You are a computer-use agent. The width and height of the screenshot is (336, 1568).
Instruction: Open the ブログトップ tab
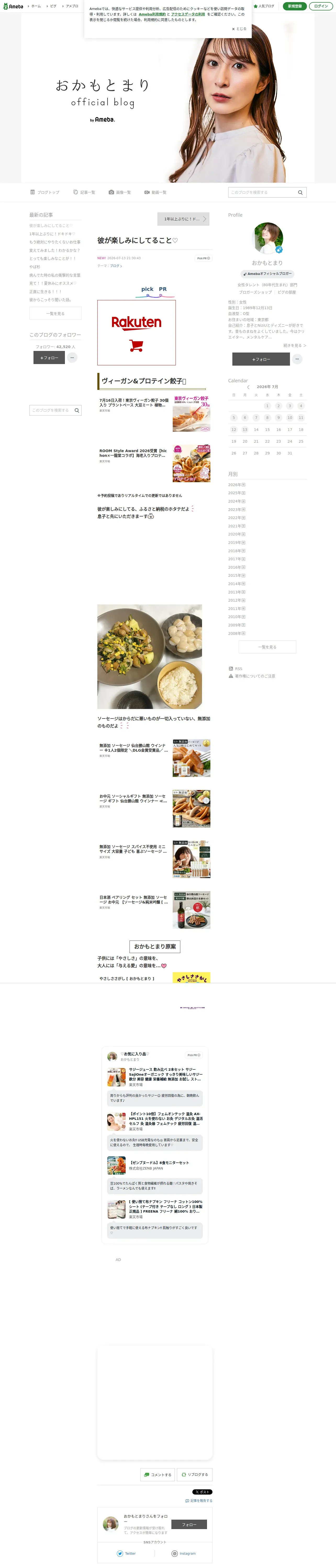[45, 192]
